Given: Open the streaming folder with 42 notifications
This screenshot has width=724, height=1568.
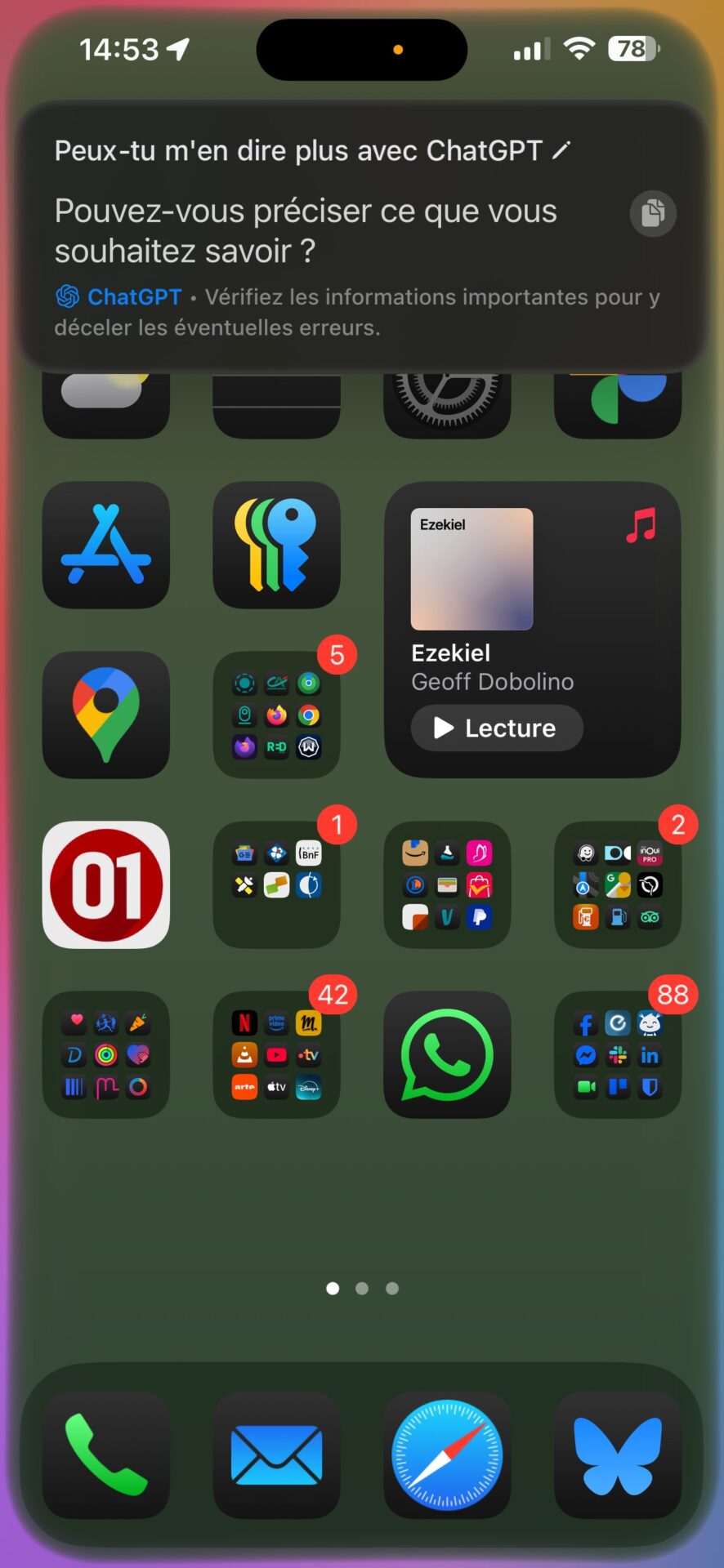Looking at the screenshot, I should 277,1054.
